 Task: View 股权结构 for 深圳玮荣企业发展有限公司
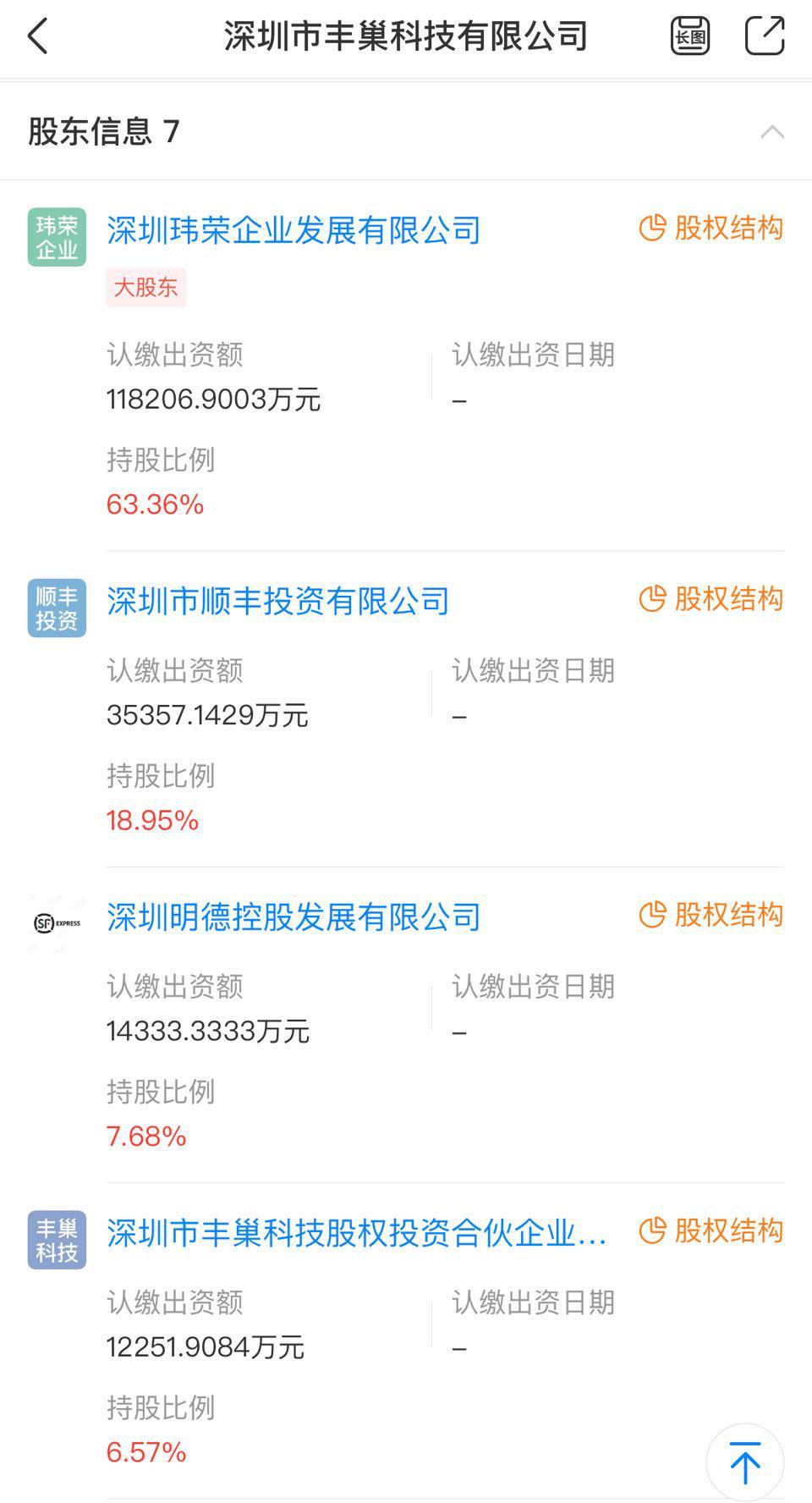tap(711, 228)
